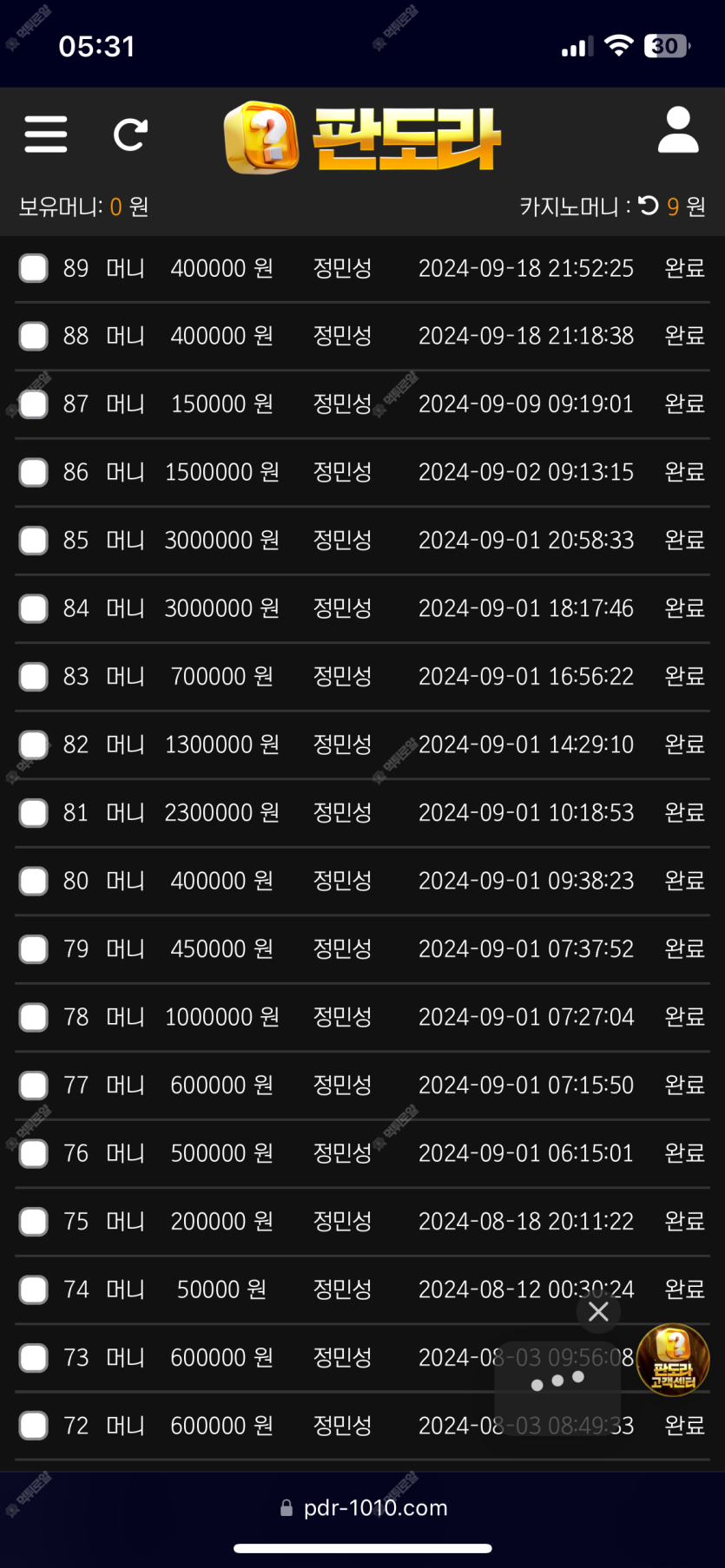Open the user profile icon
Viewport: 725px width, 1568px height.
coord(678,130)
